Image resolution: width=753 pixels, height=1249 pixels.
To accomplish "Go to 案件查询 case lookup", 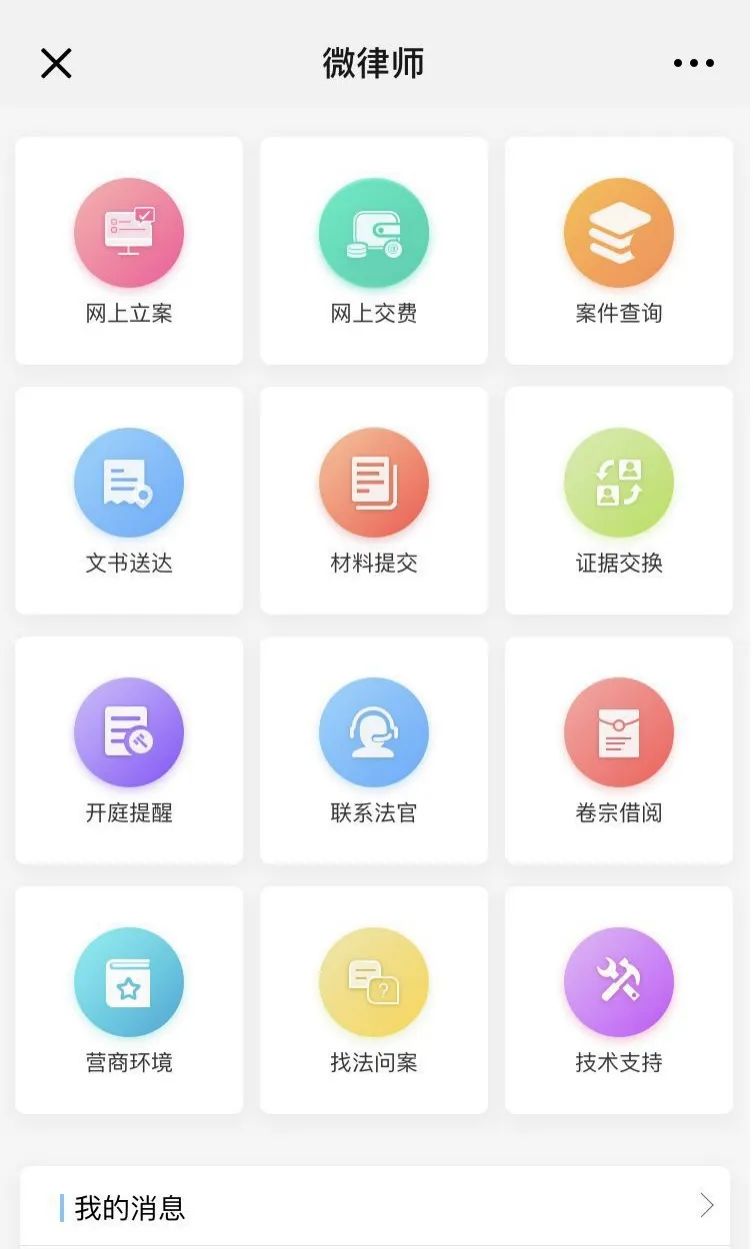I will [619, 251].
